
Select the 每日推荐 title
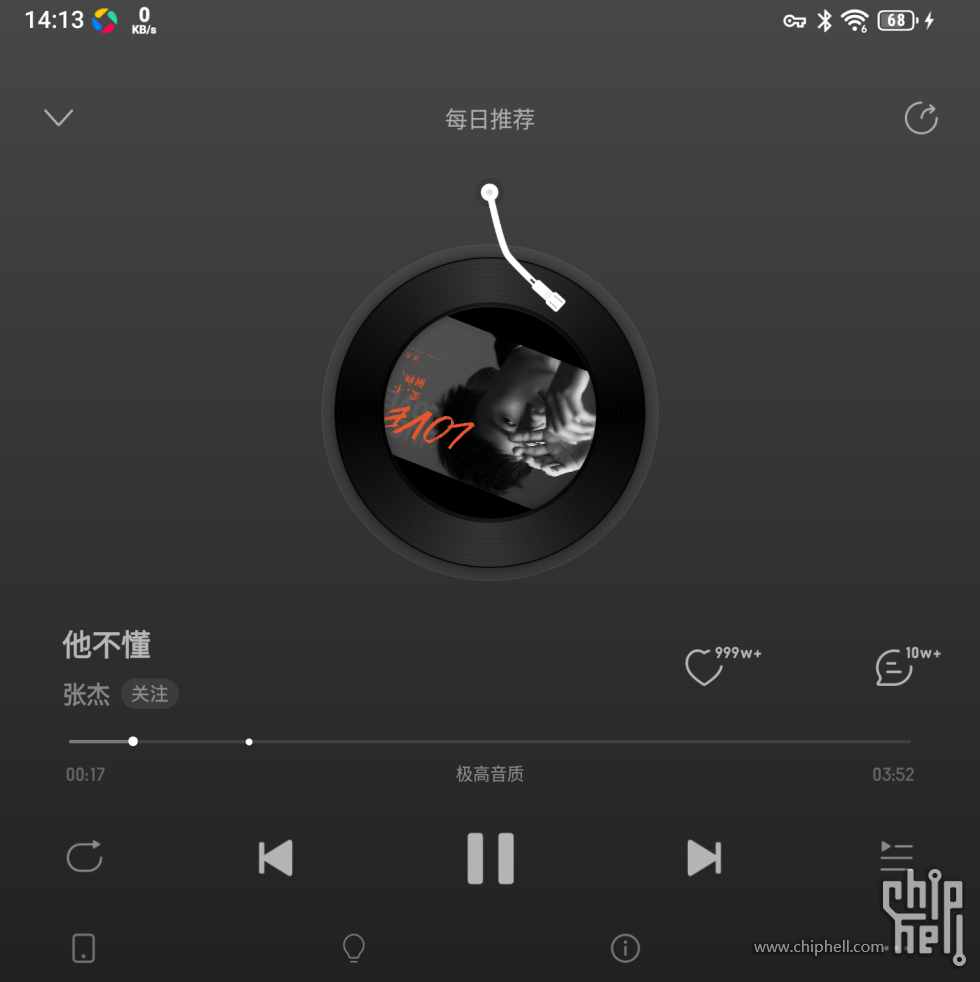pos(489,119)
